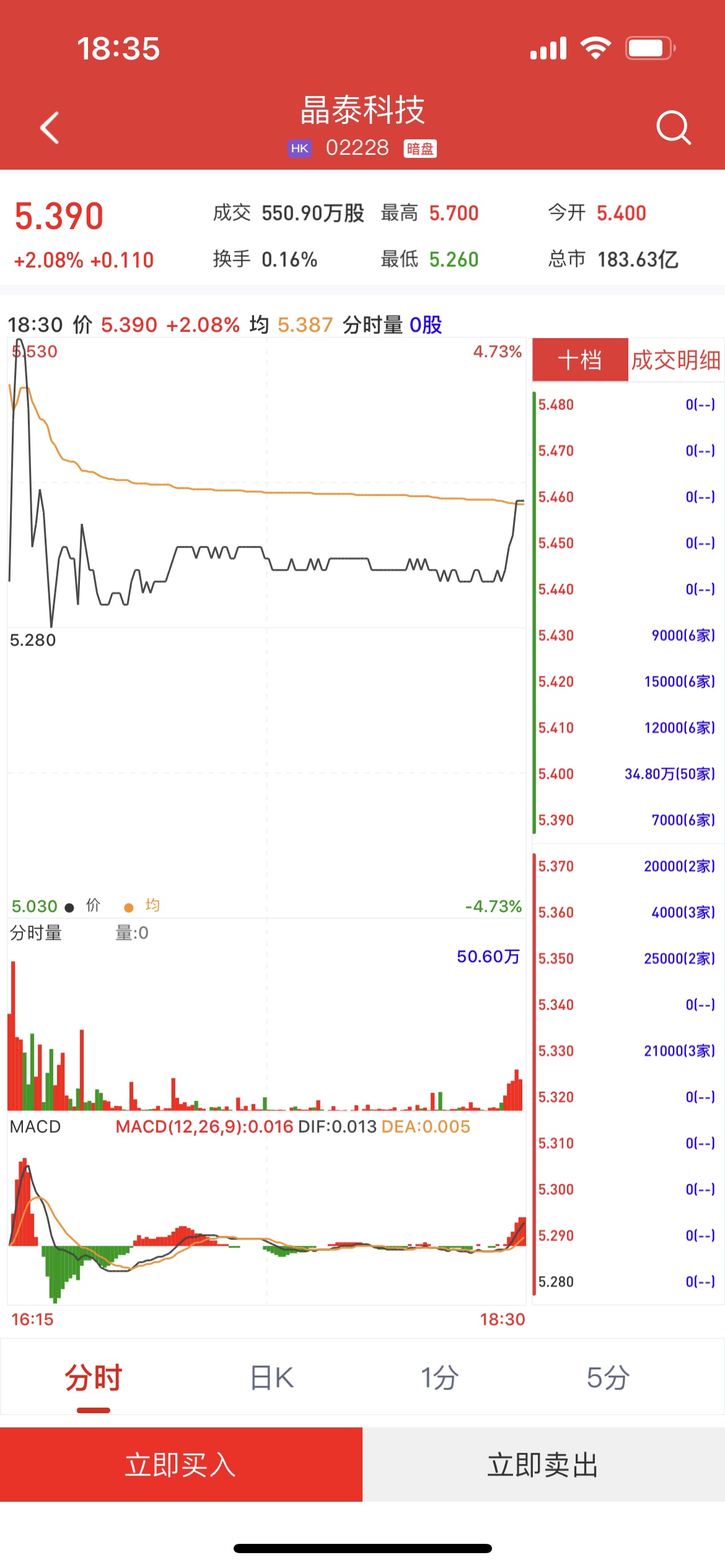
Task: Tap 立即卖出 to sell the stock
Action: [543, 1465]
